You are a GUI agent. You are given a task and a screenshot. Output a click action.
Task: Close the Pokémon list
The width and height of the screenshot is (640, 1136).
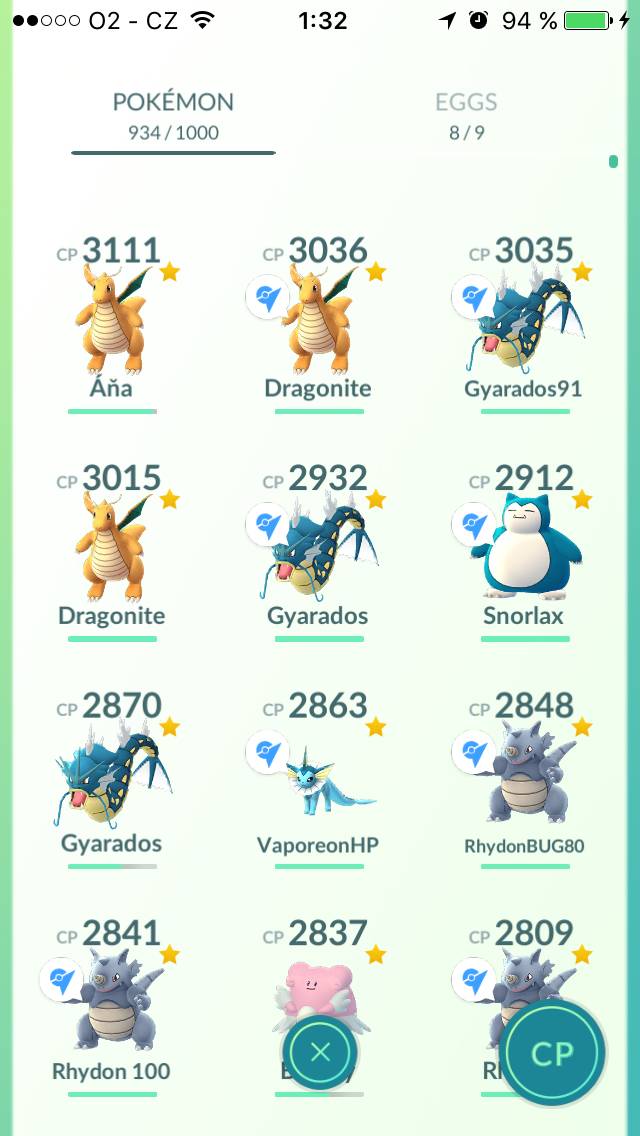[x=320, y=1052]
